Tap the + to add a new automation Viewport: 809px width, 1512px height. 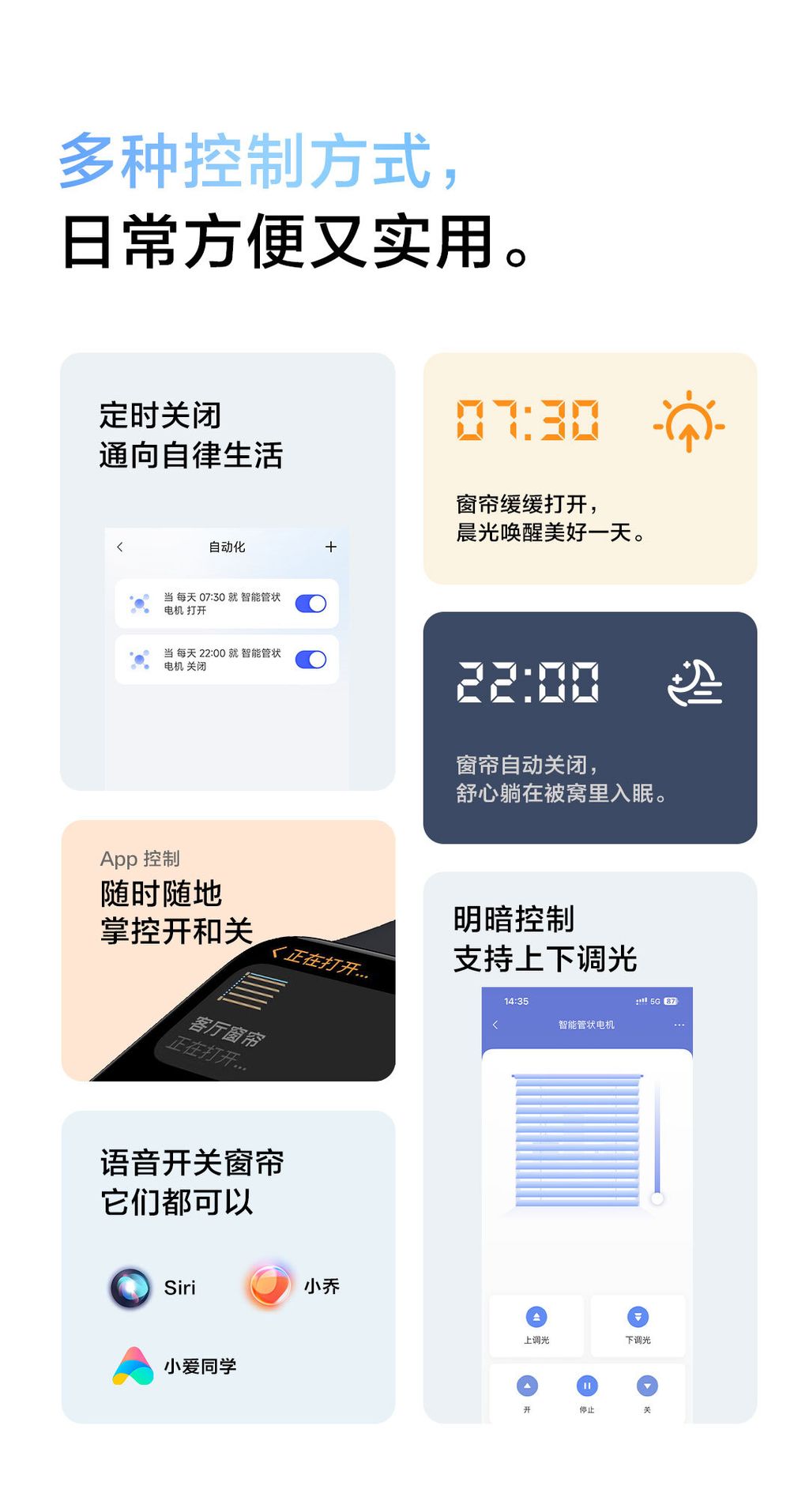pos(330,547)
